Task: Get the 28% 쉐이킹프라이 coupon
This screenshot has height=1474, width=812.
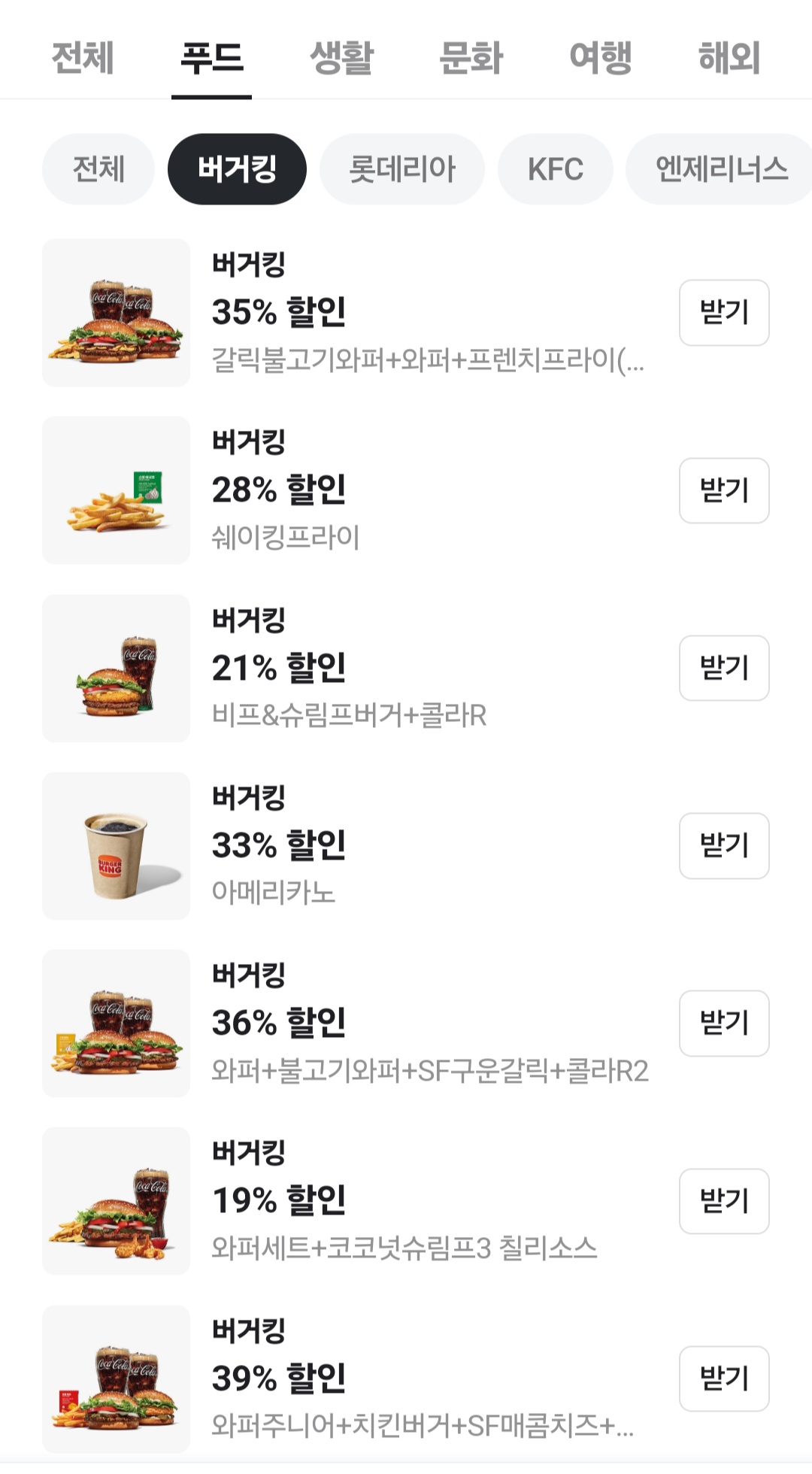Action: point(724,490)
